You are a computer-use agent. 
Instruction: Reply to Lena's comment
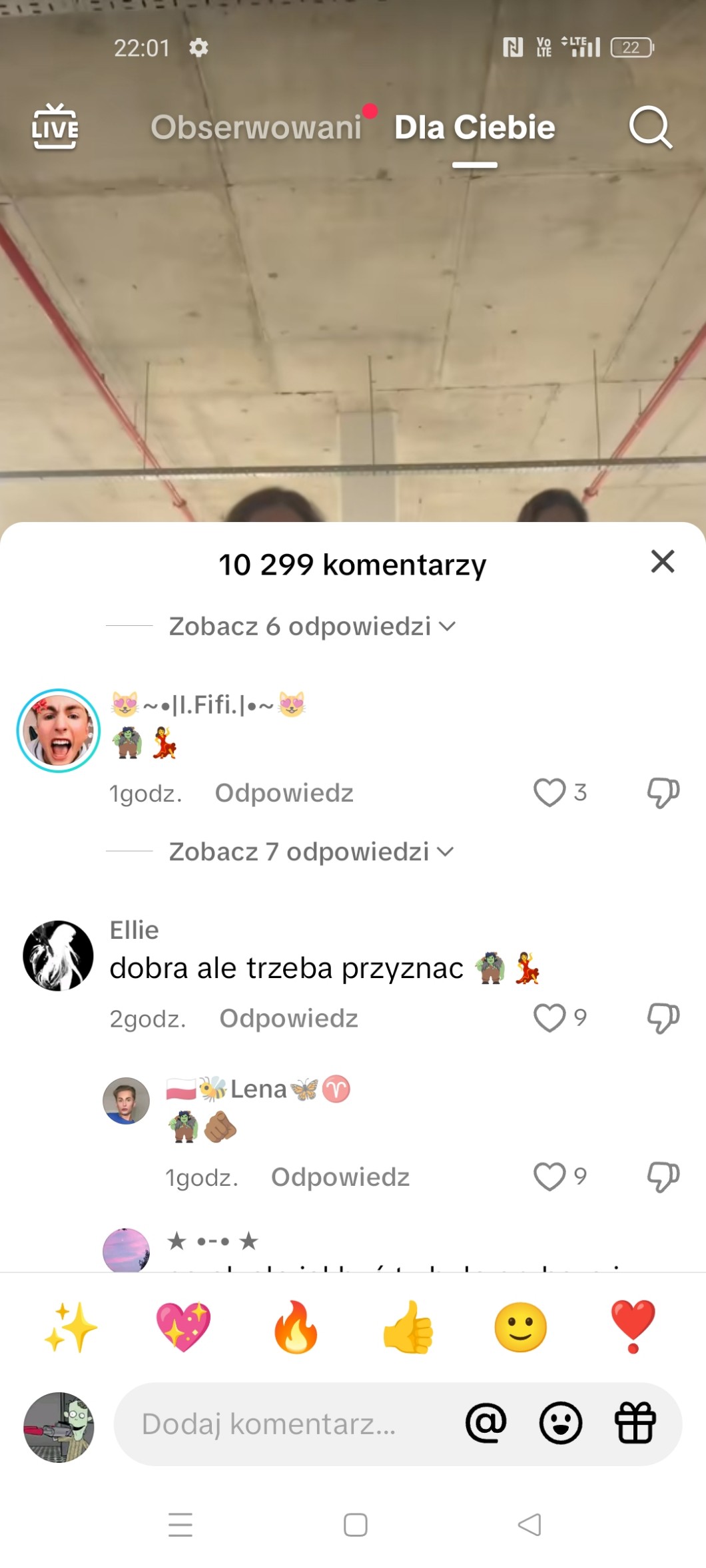coord(340,1177)
